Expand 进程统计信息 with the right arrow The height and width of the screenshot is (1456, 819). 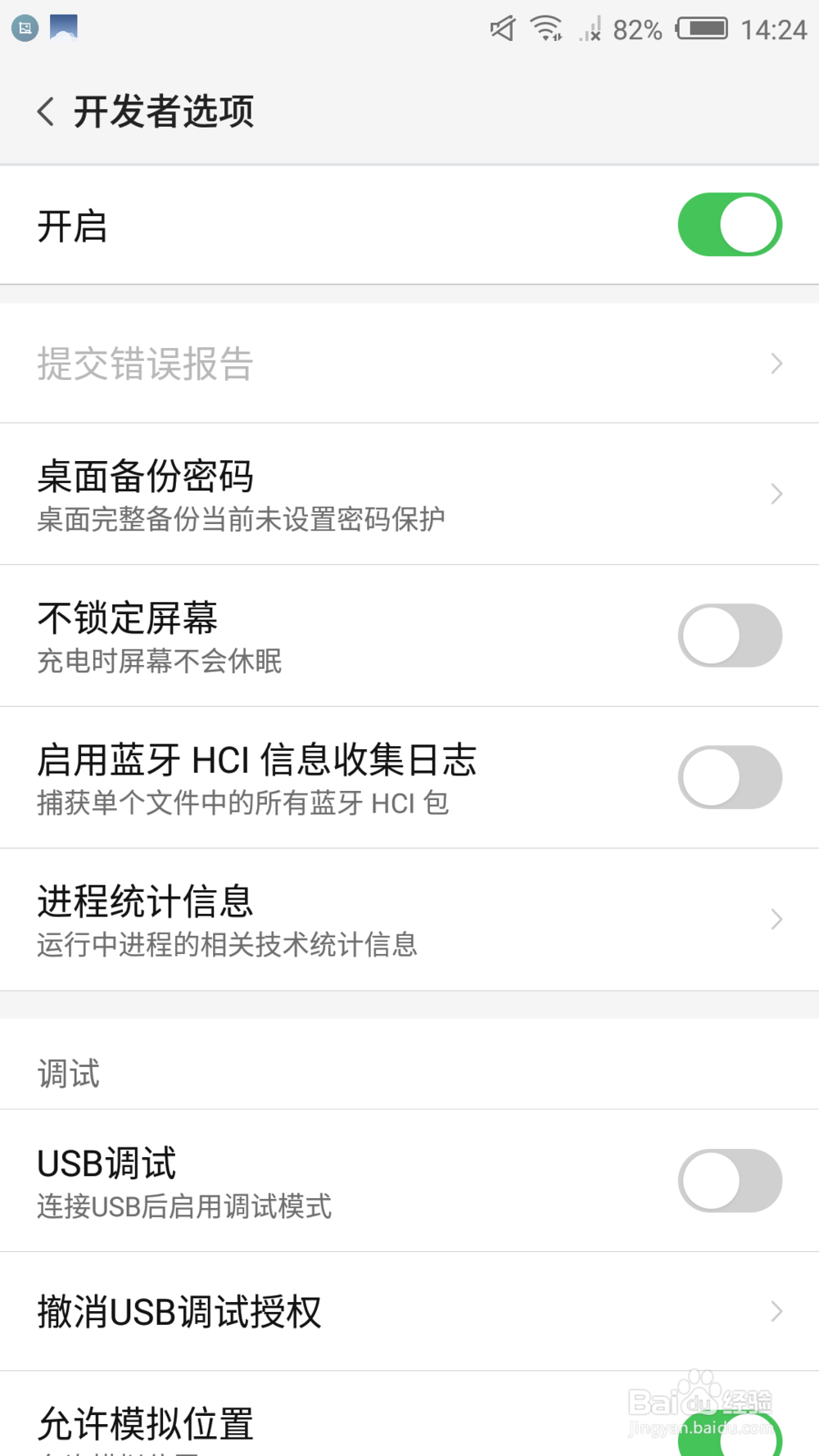pos(776,919)
